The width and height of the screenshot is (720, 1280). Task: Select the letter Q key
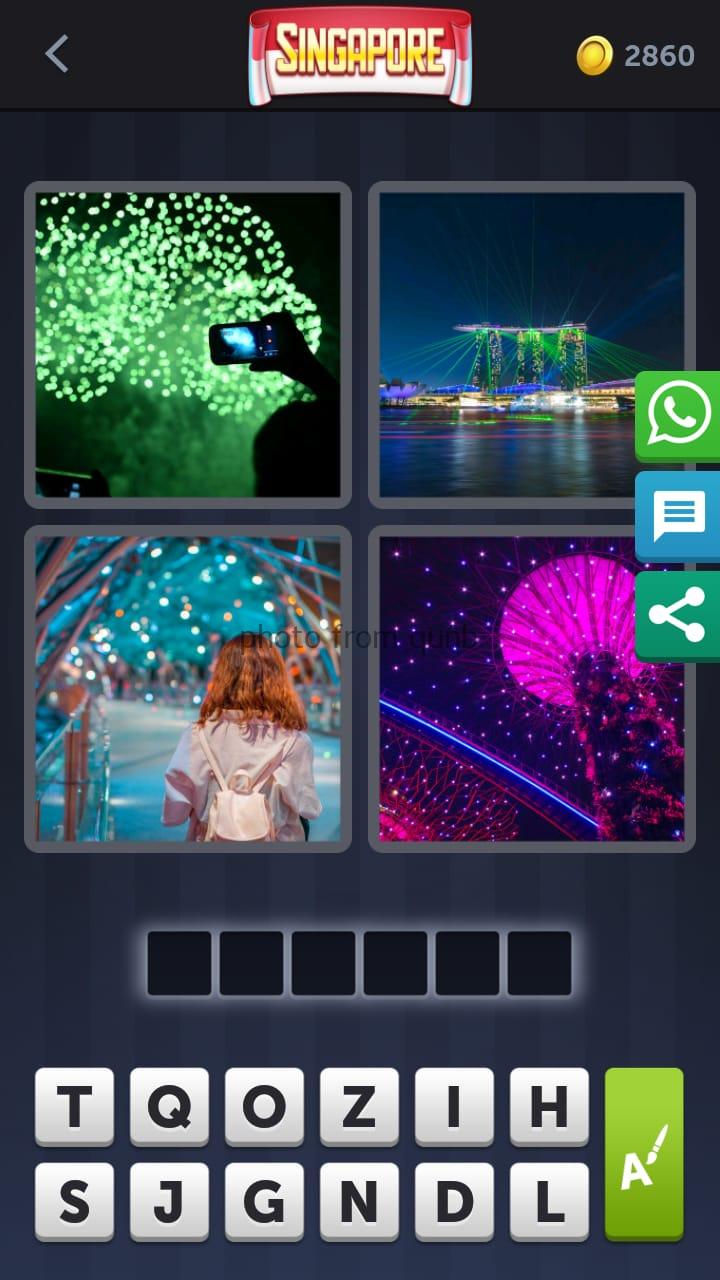point(169,1108)
